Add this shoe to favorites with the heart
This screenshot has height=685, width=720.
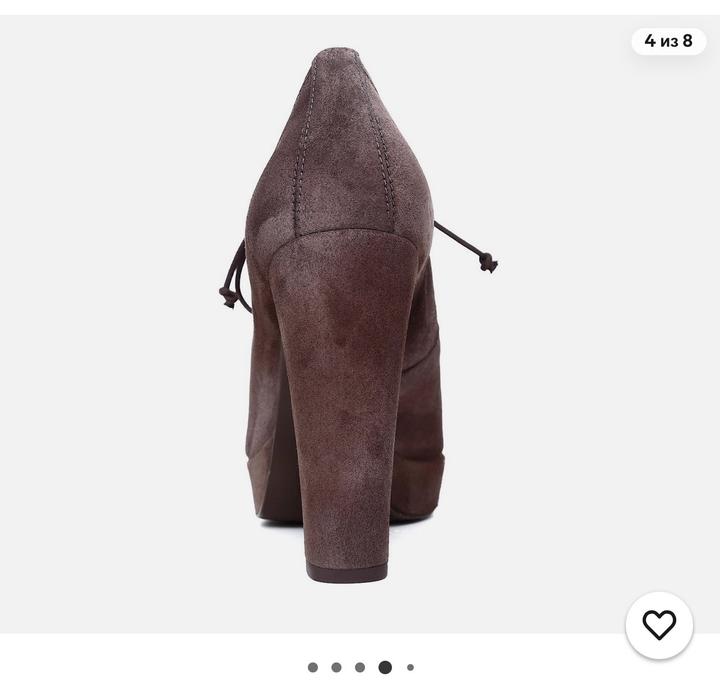tap(659, 625)
